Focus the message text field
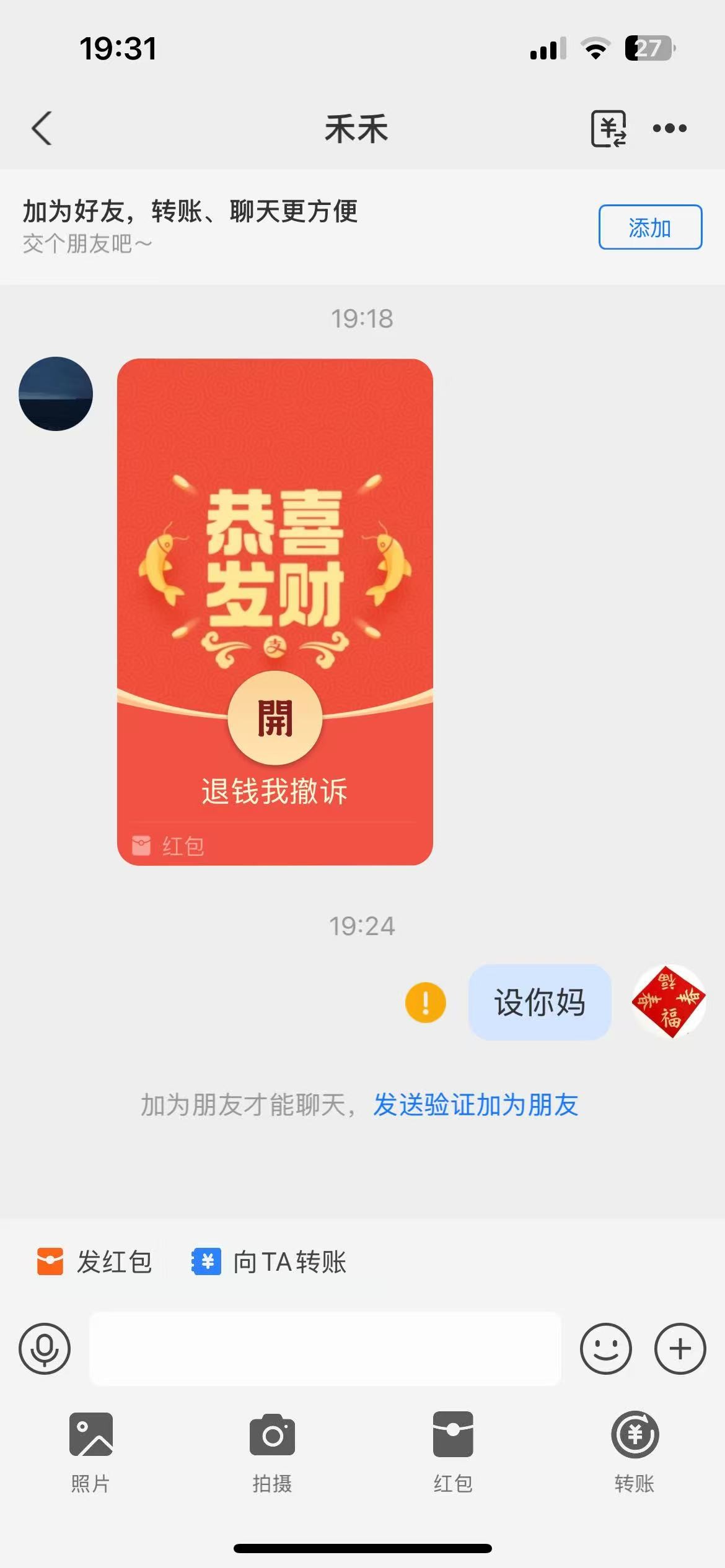 325,1349
